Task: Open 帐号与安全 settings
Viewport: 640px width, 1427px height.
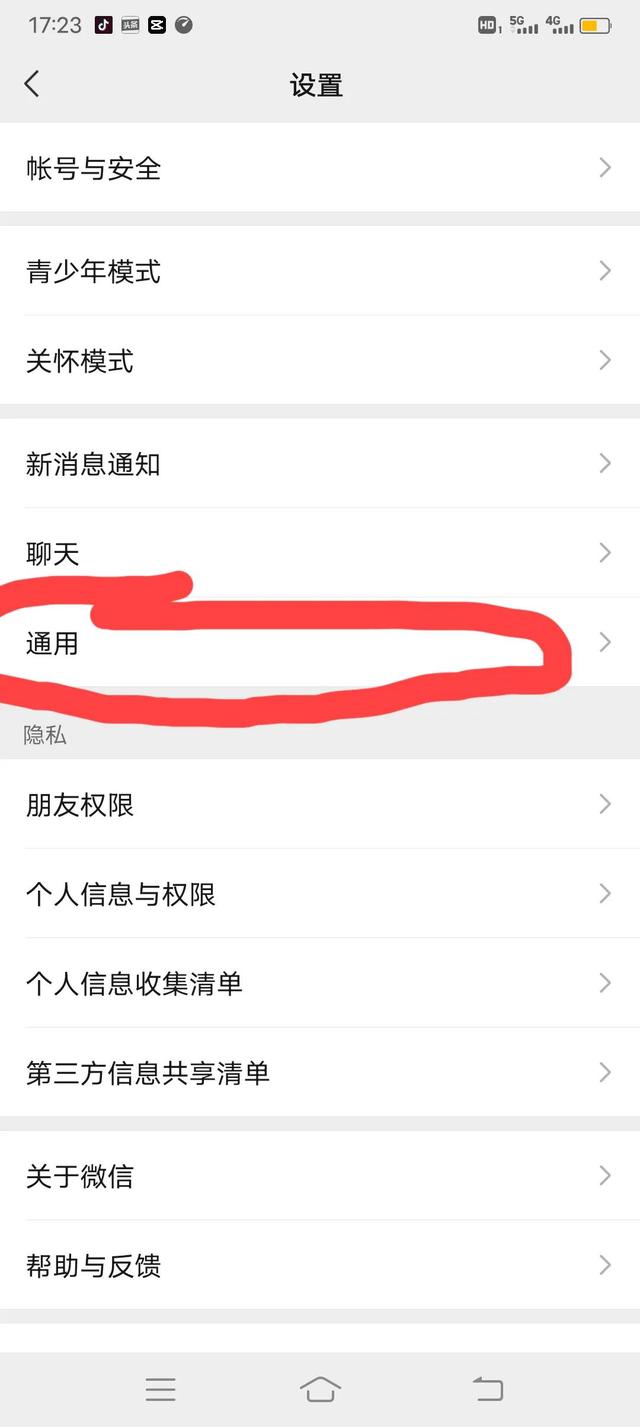Action: [320, 168]
